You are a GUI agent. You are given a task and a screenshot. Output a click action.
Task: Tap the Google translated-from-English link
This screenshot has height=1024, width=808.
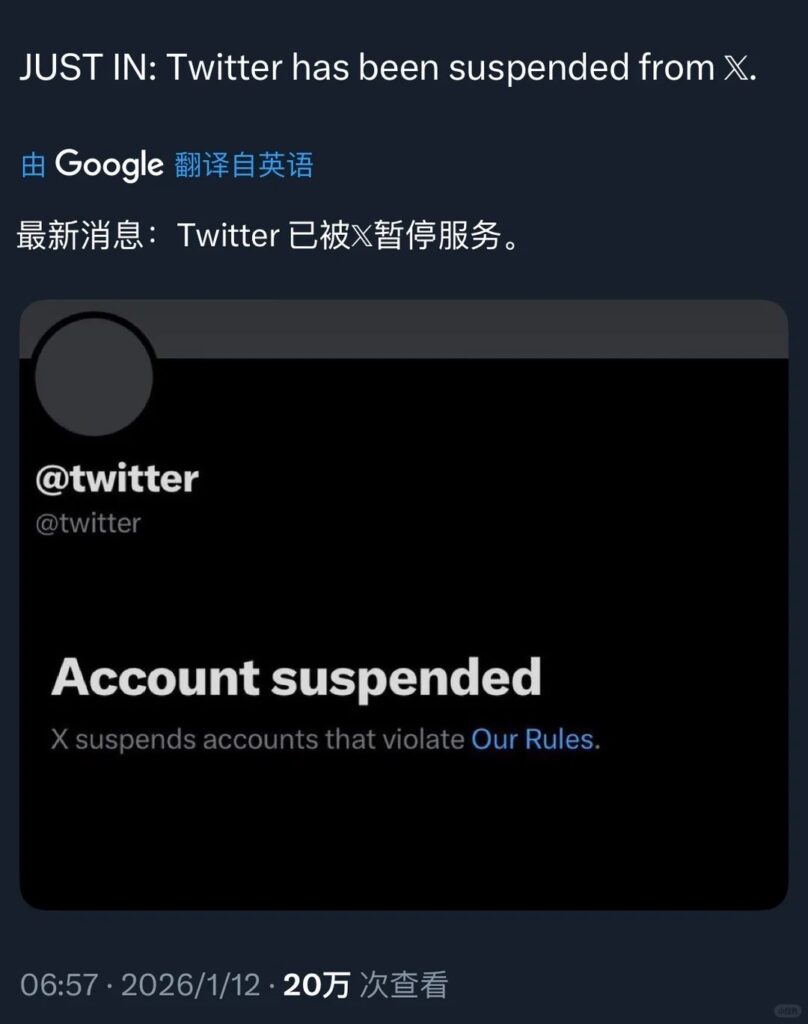coord(167,165)
